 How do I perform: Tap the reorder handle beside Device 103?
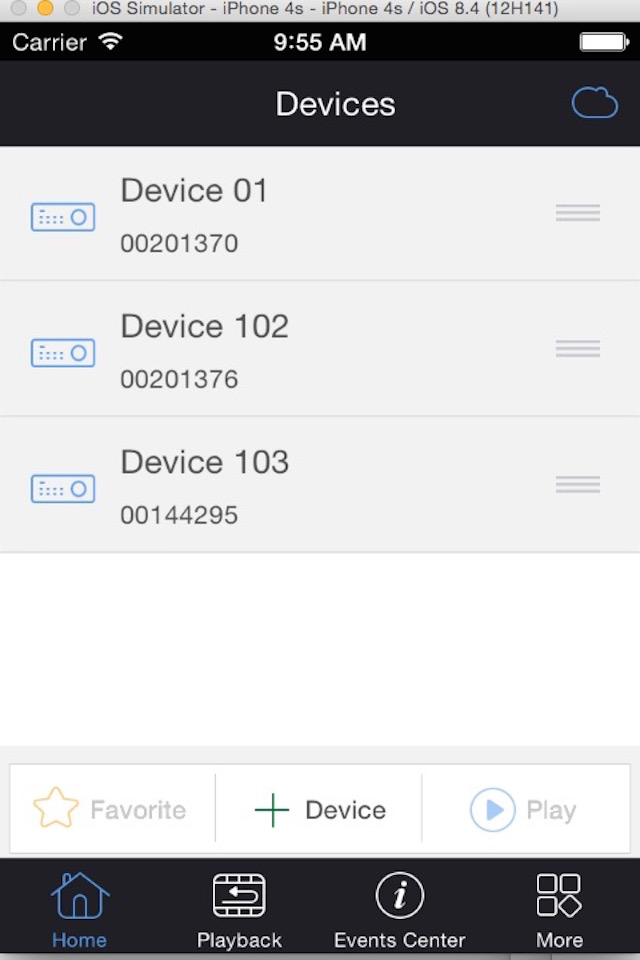577,485
